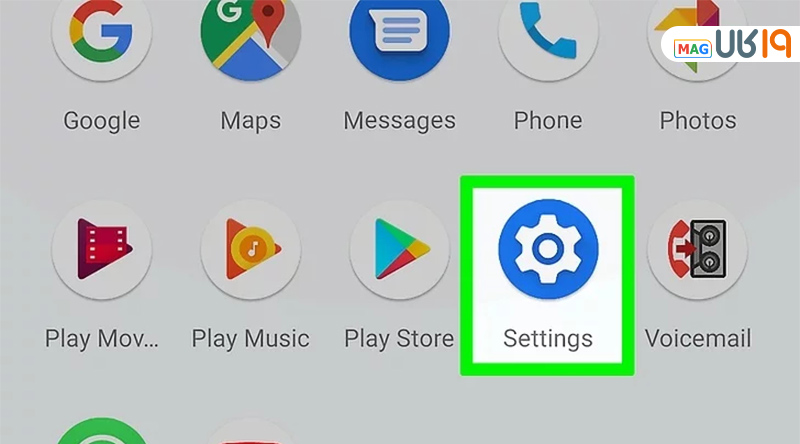800x444 pixels.
Task: Open Play Music
Action: pyautogui.click(x=250, y=250)
